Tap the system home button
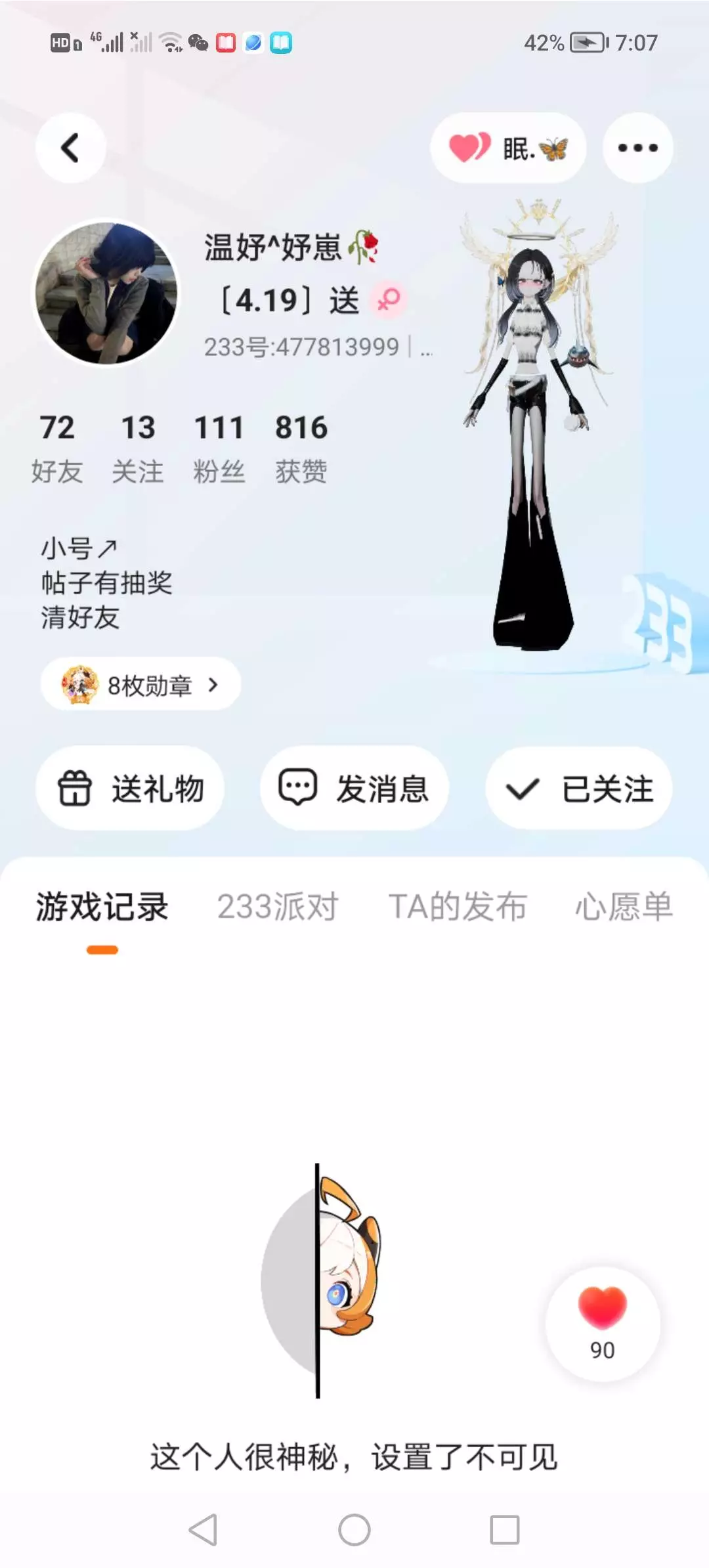This screenshot has width=709, height=1568. (x=354, y=1530)
